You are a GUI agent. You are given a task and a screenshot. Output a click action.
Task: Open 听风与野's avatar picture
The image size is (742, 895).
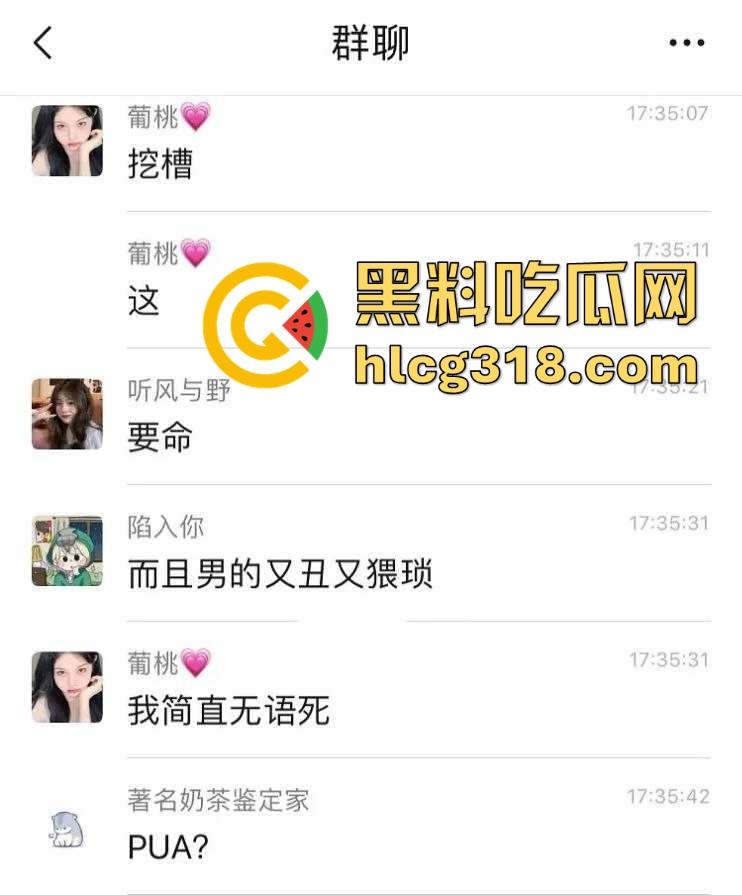click(66, 413)
